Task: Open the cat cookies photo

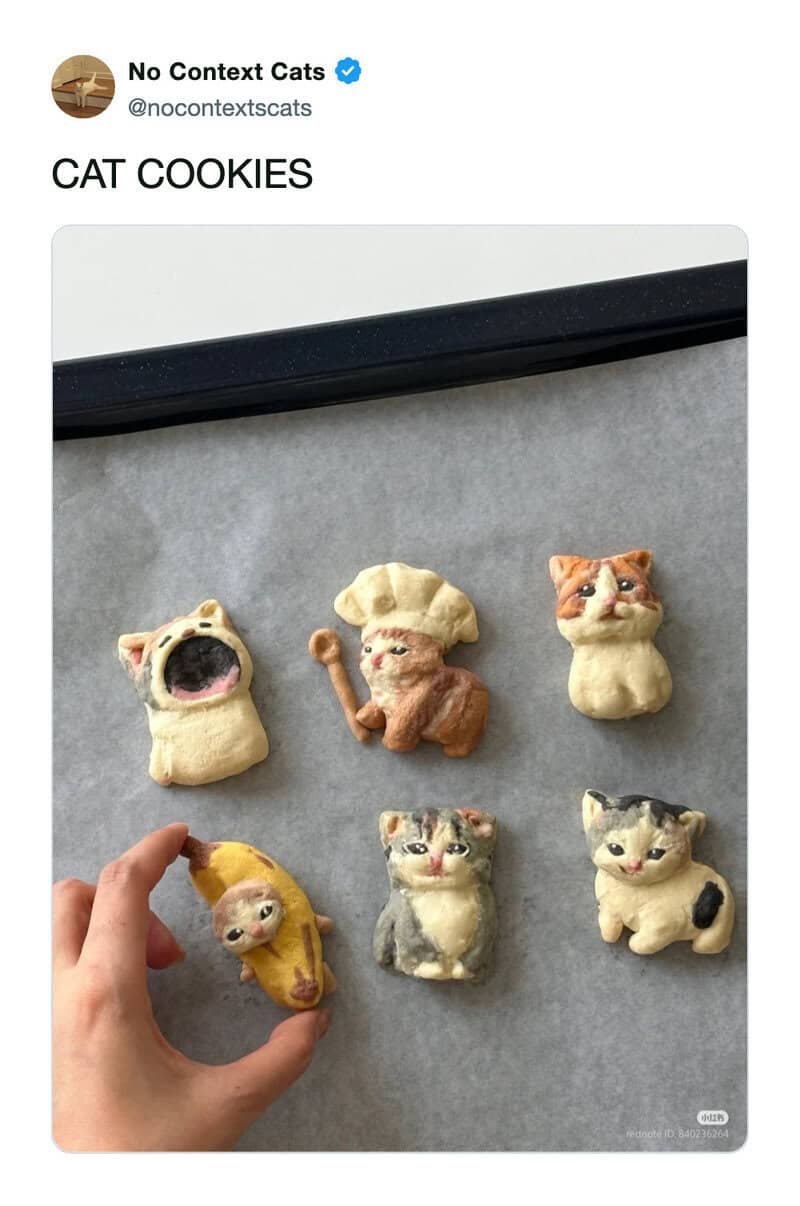Action: (400, 688)
